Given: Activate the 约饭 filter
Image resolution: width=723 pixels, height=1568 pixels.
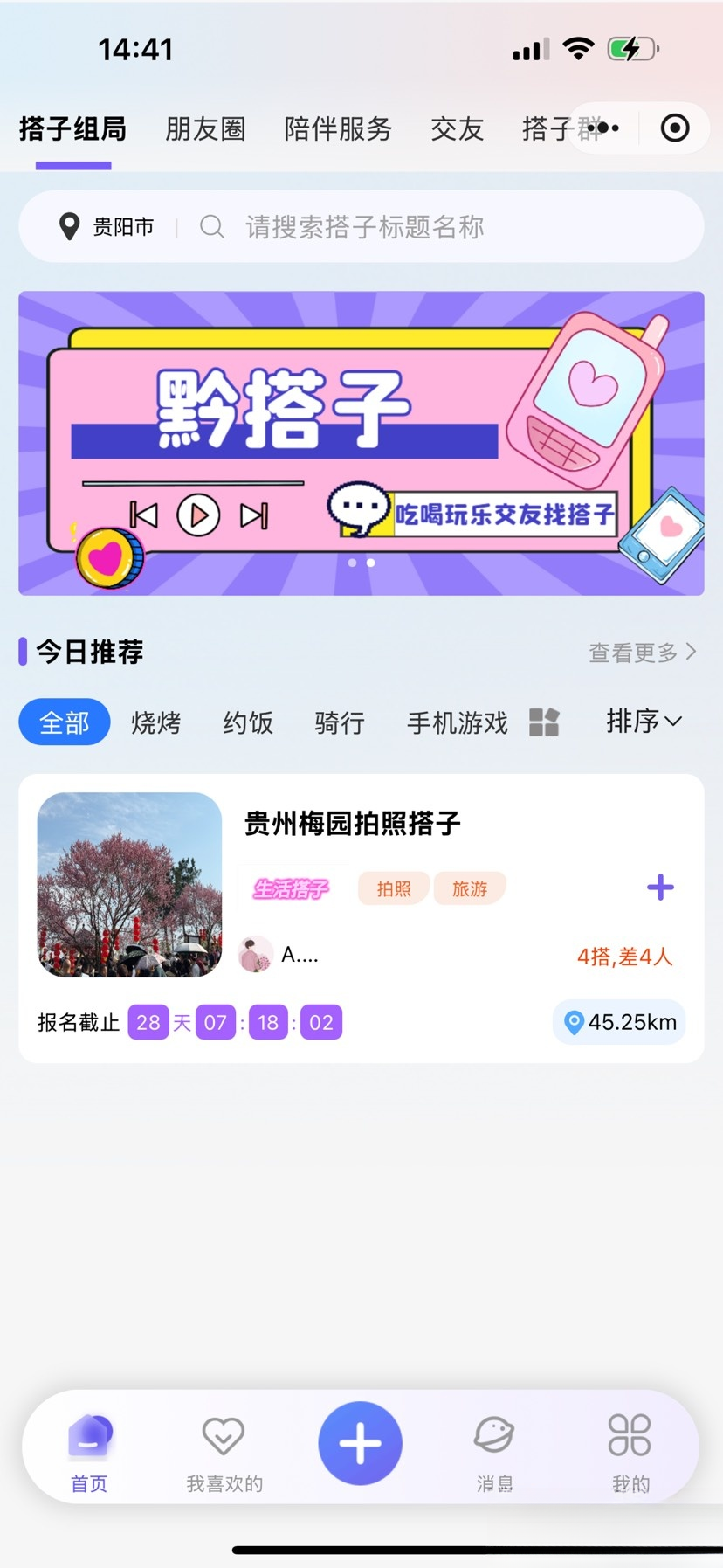Looking at the screenshot, I should click(247, 722).
